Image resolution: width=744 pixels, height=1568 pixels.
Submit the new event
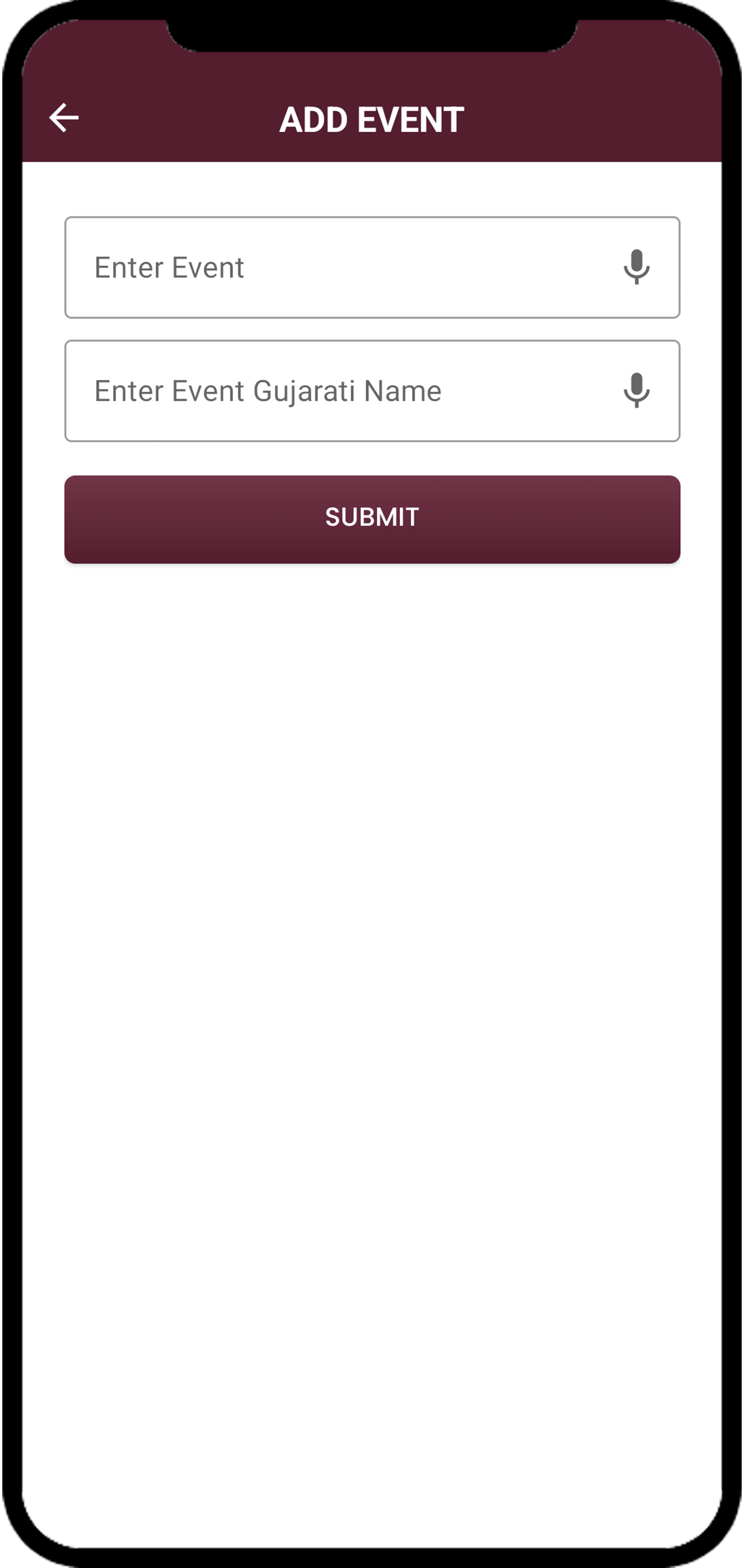click(x=372, y=519)
